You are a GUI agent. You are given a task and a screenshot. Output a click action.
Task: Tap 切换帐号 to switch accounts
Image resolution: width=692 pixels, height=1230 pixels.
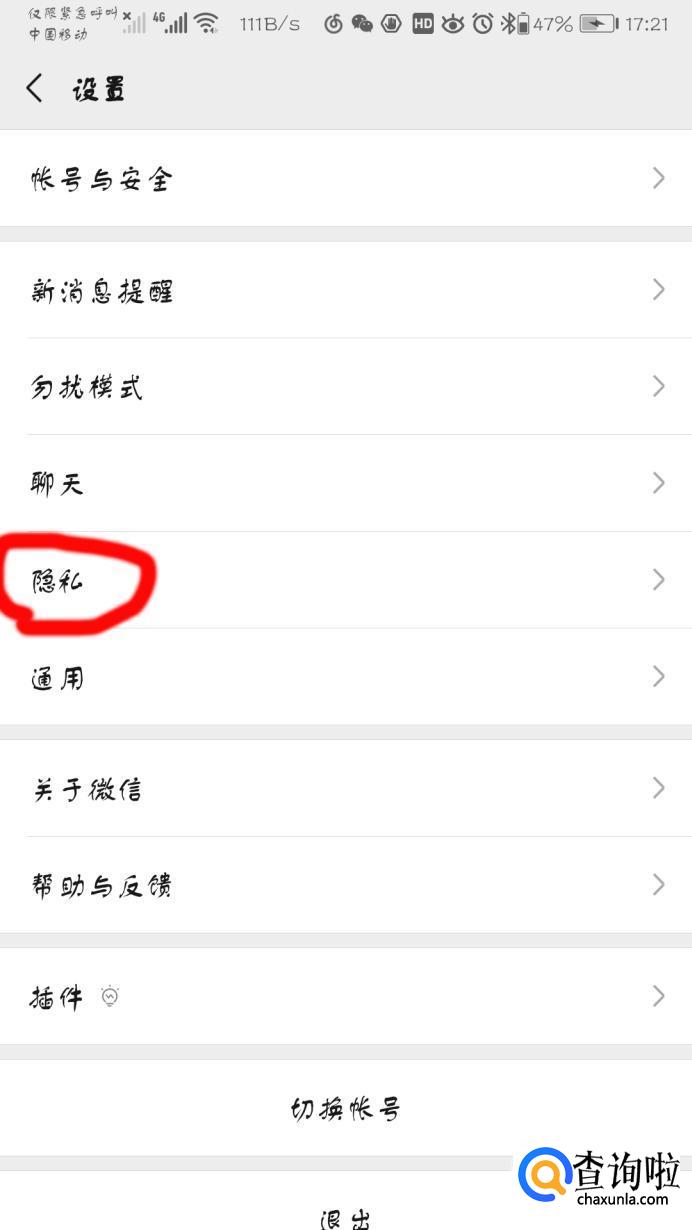click(345, 1109)
